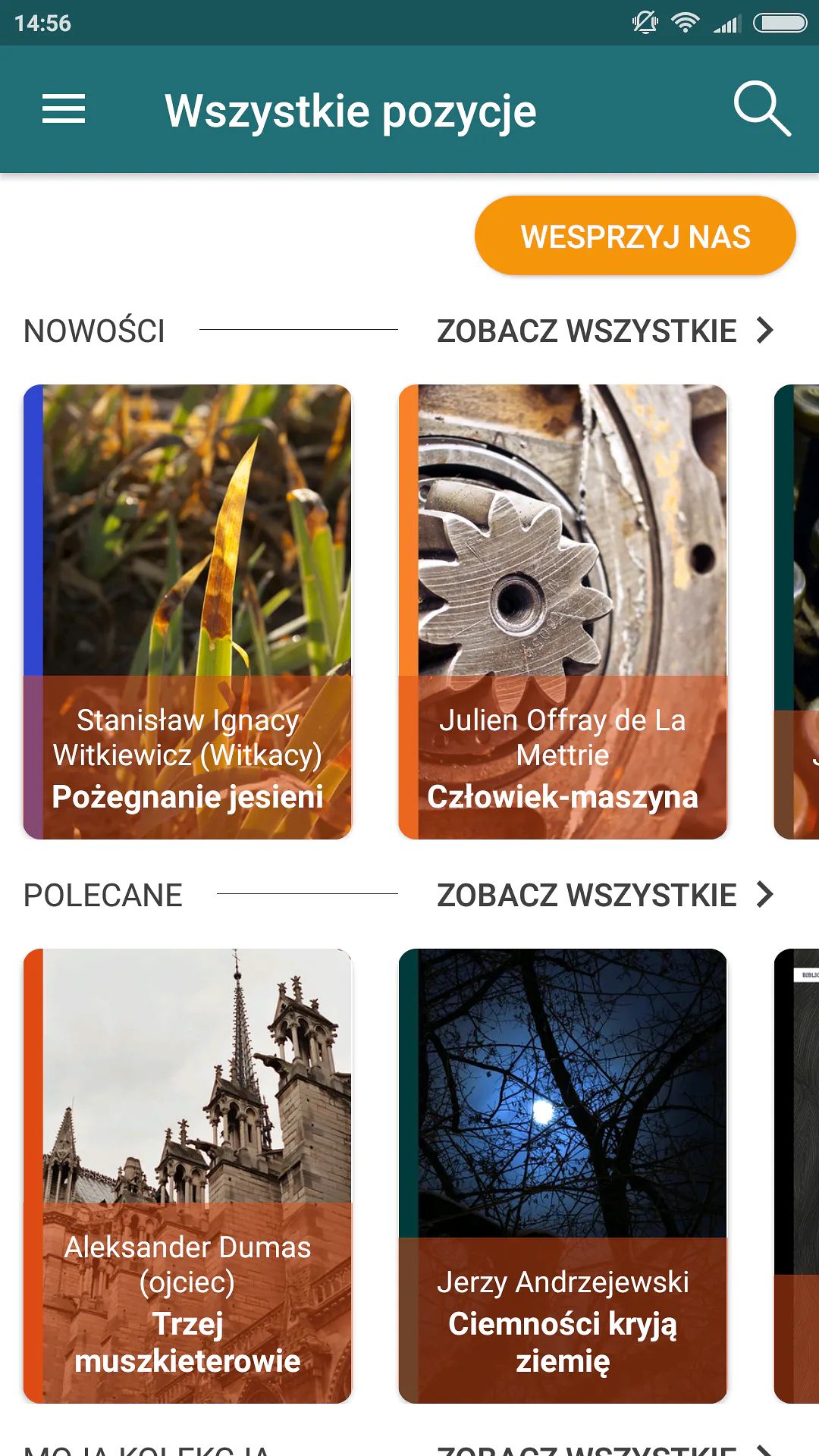Select the POLECANE section header
819x1456 pixels.
pos(103,895)
